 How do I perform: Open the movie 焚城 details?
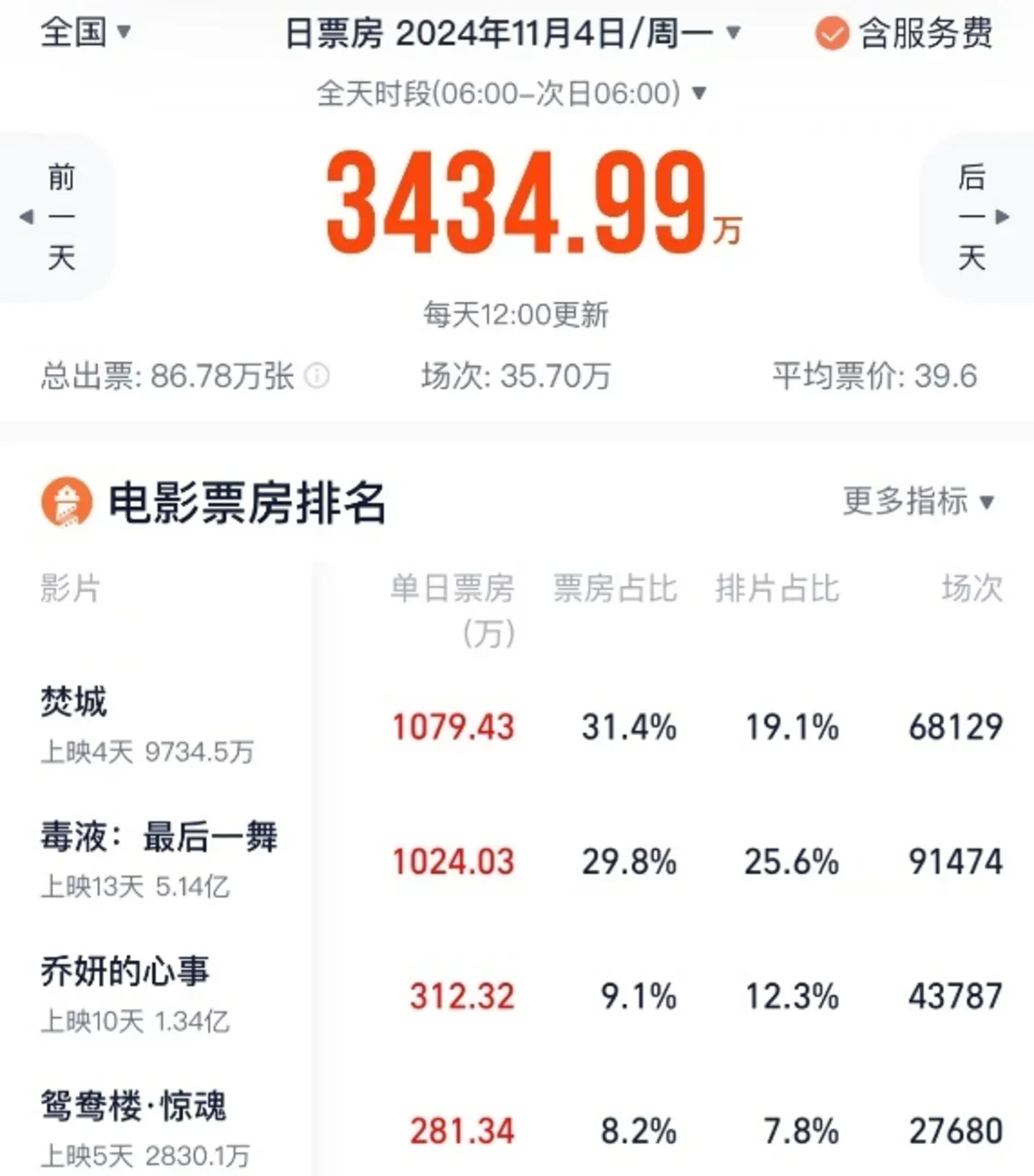tap(74, 702)
